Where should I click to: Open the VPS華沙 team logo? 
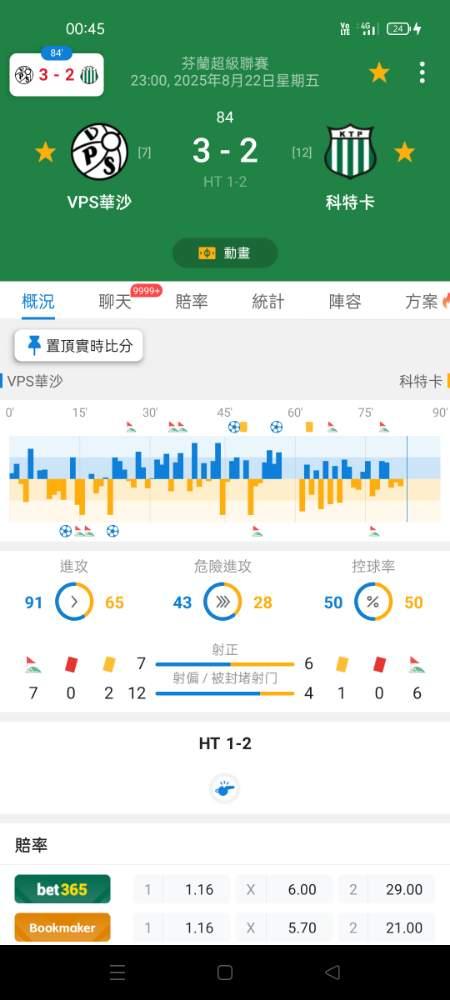(99, 152)
